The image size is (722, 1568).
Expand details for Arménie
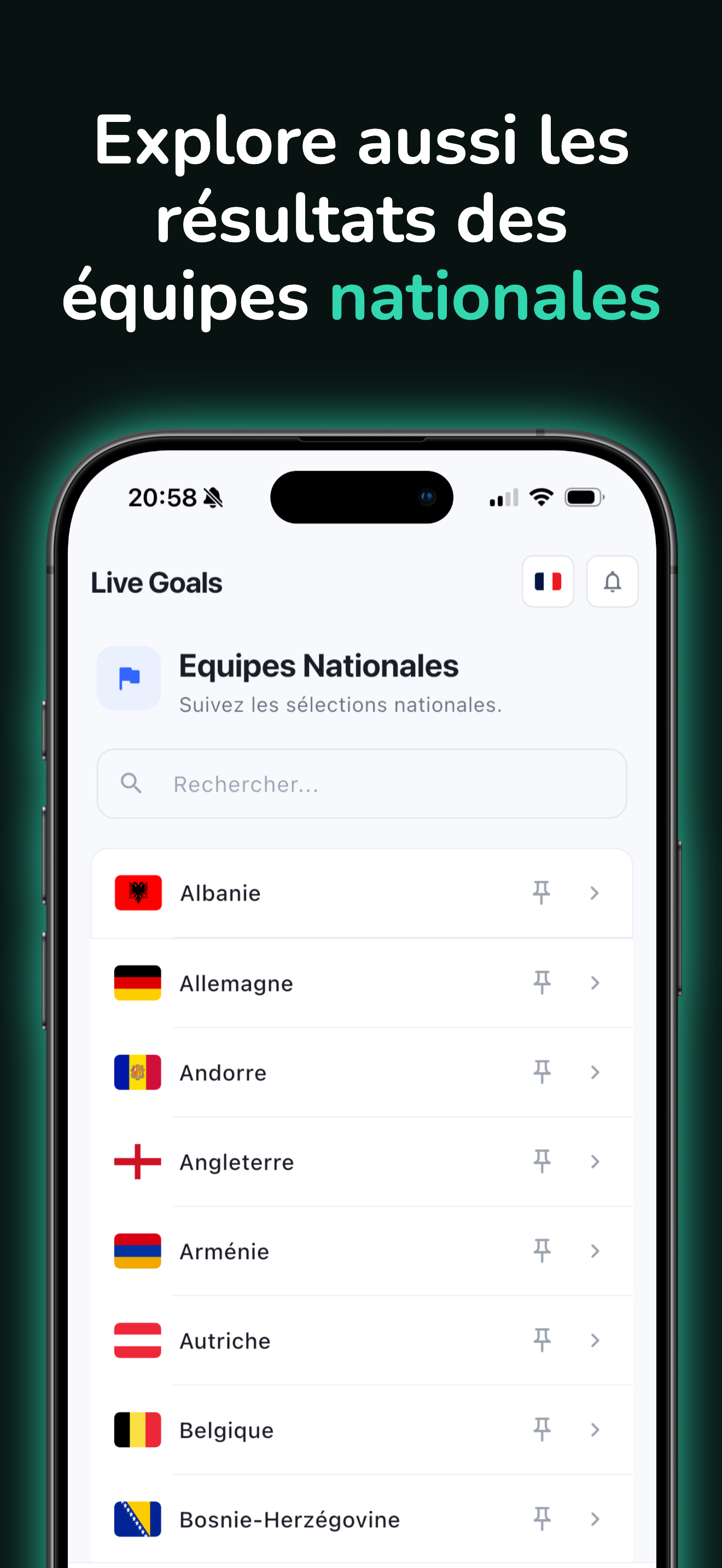click(x=595, y=1250)
